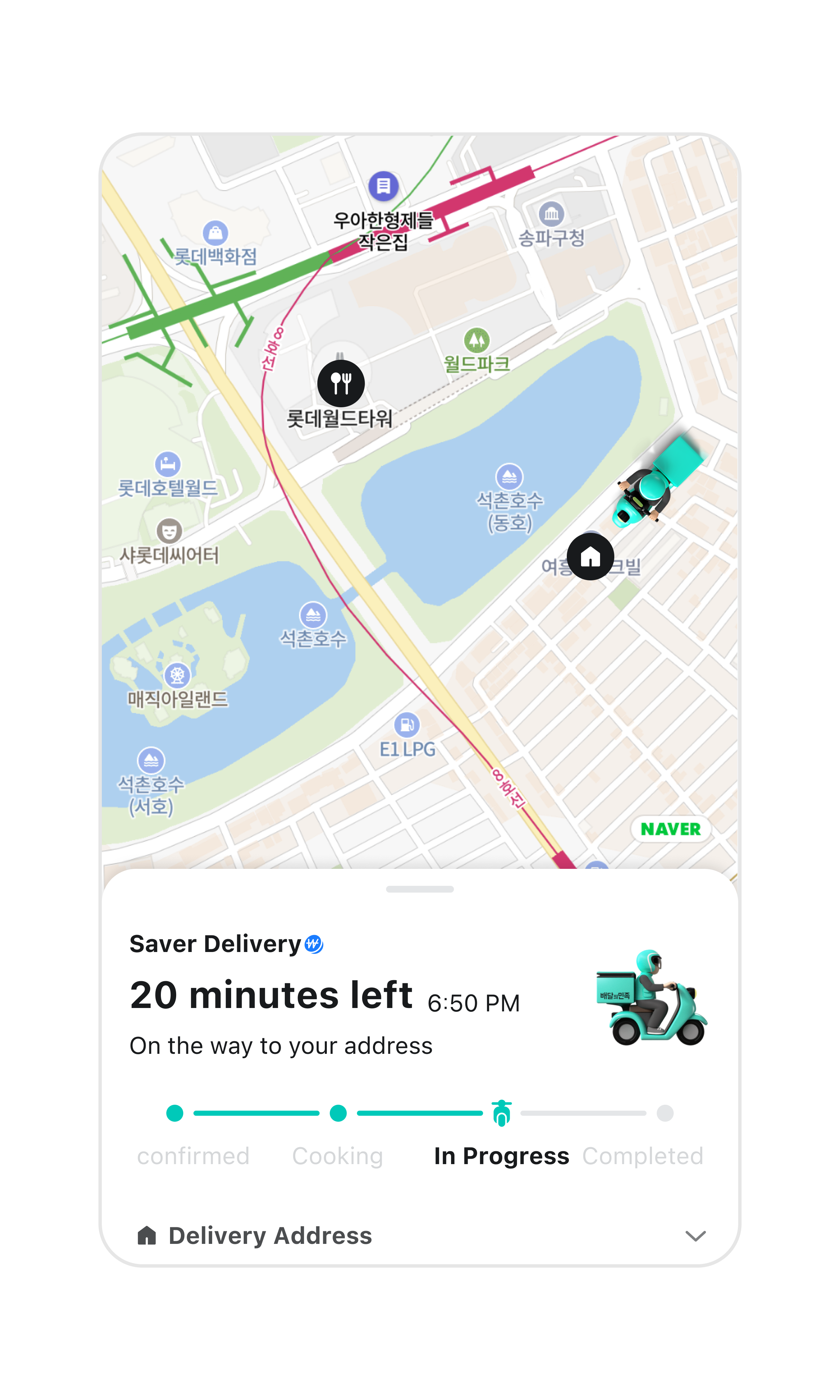Tap the home destination marker on map
The width and height of the screenshot is (840, 1400).
pyautogui.click(x=591, y=556)
